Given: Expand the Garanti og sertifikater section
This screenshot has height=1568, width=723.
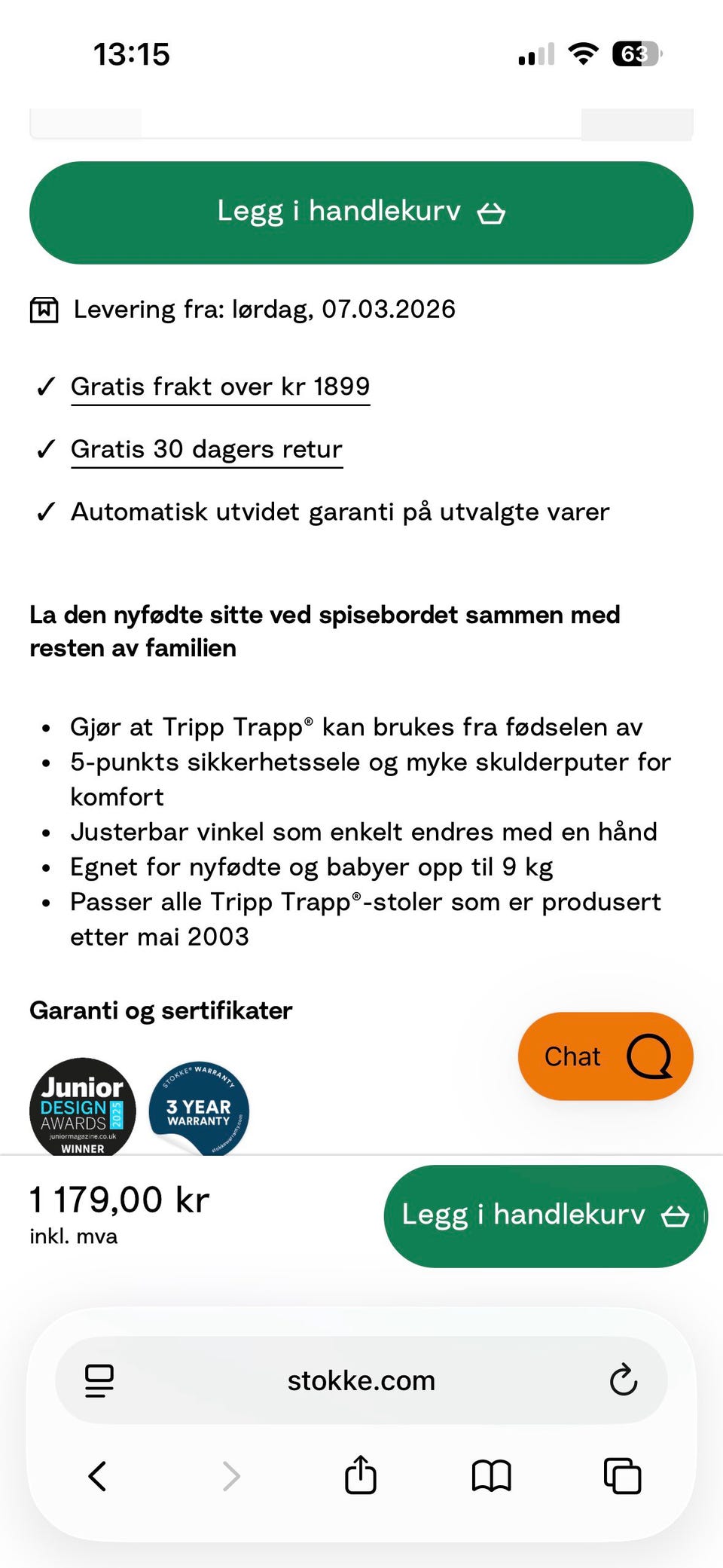Looking at the screenshot, I should pos(161,1010).
